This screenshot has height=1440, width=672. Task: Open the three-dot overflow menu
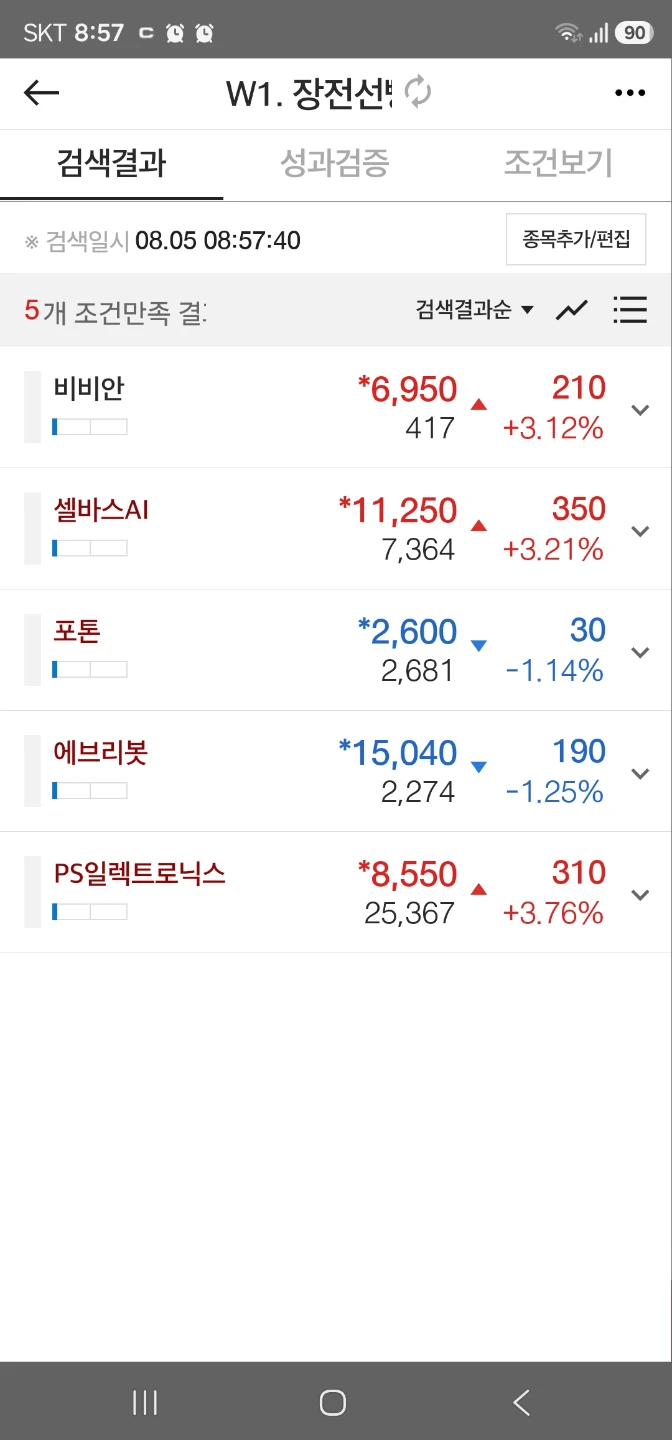pos(630,93)
